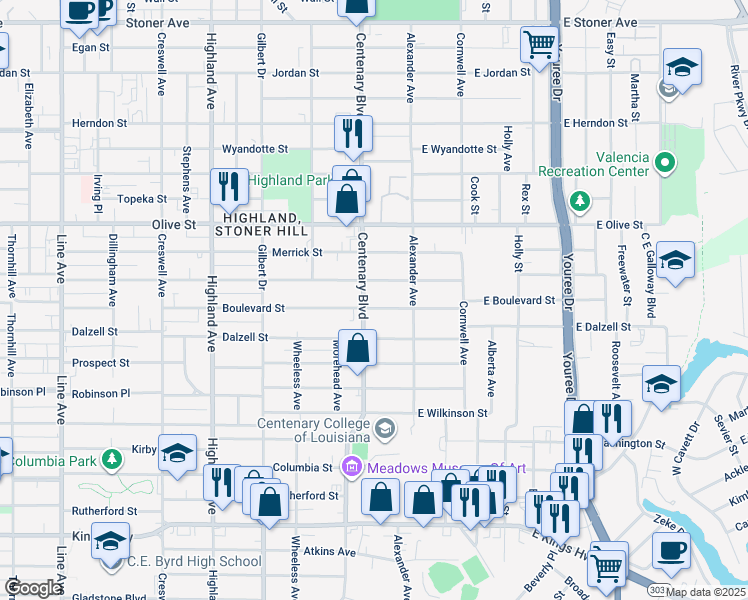Tap the restaurant marker by Topeka St

point(229,186)
